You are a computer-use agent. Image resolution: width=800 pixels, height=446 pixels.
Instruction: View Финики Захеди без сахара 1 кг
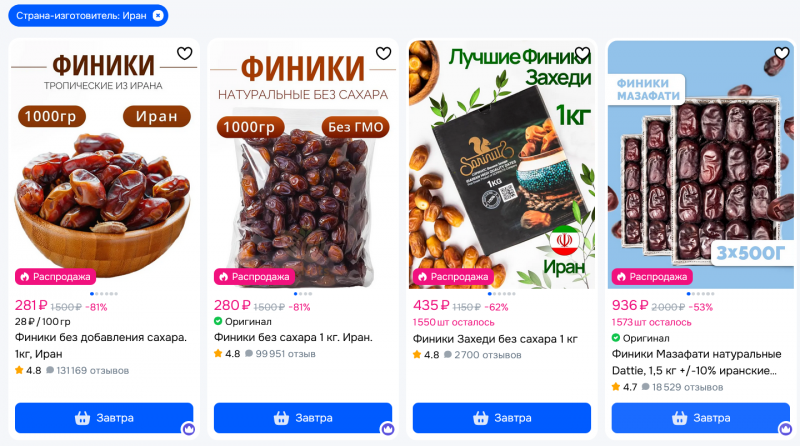[495, 339]
